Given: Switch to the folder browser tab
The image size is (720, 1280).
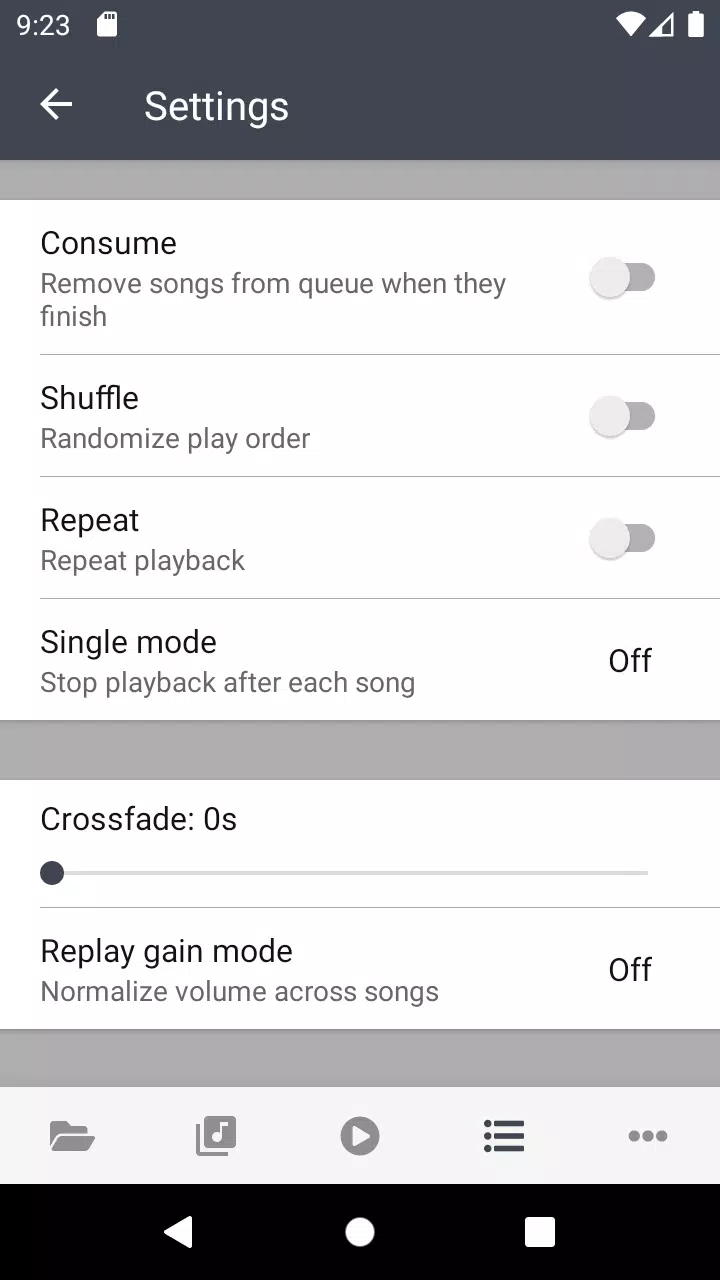Looking at the screenshot, I should (72, 1136).
